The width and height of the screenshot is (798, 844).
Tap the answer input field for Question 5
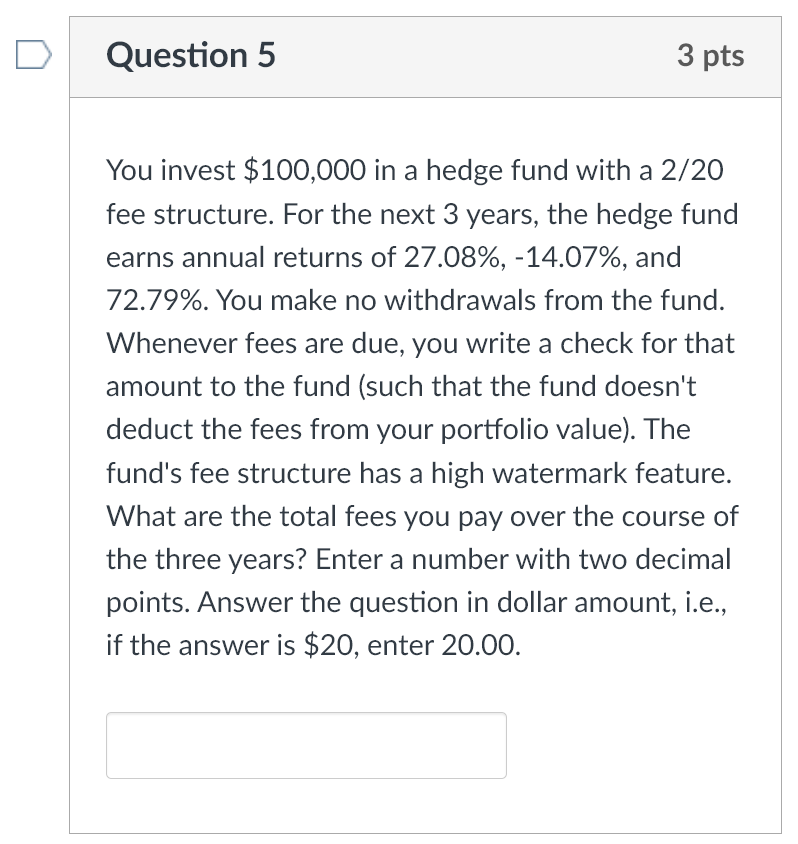pyautogui.click(x=306, y=745)
